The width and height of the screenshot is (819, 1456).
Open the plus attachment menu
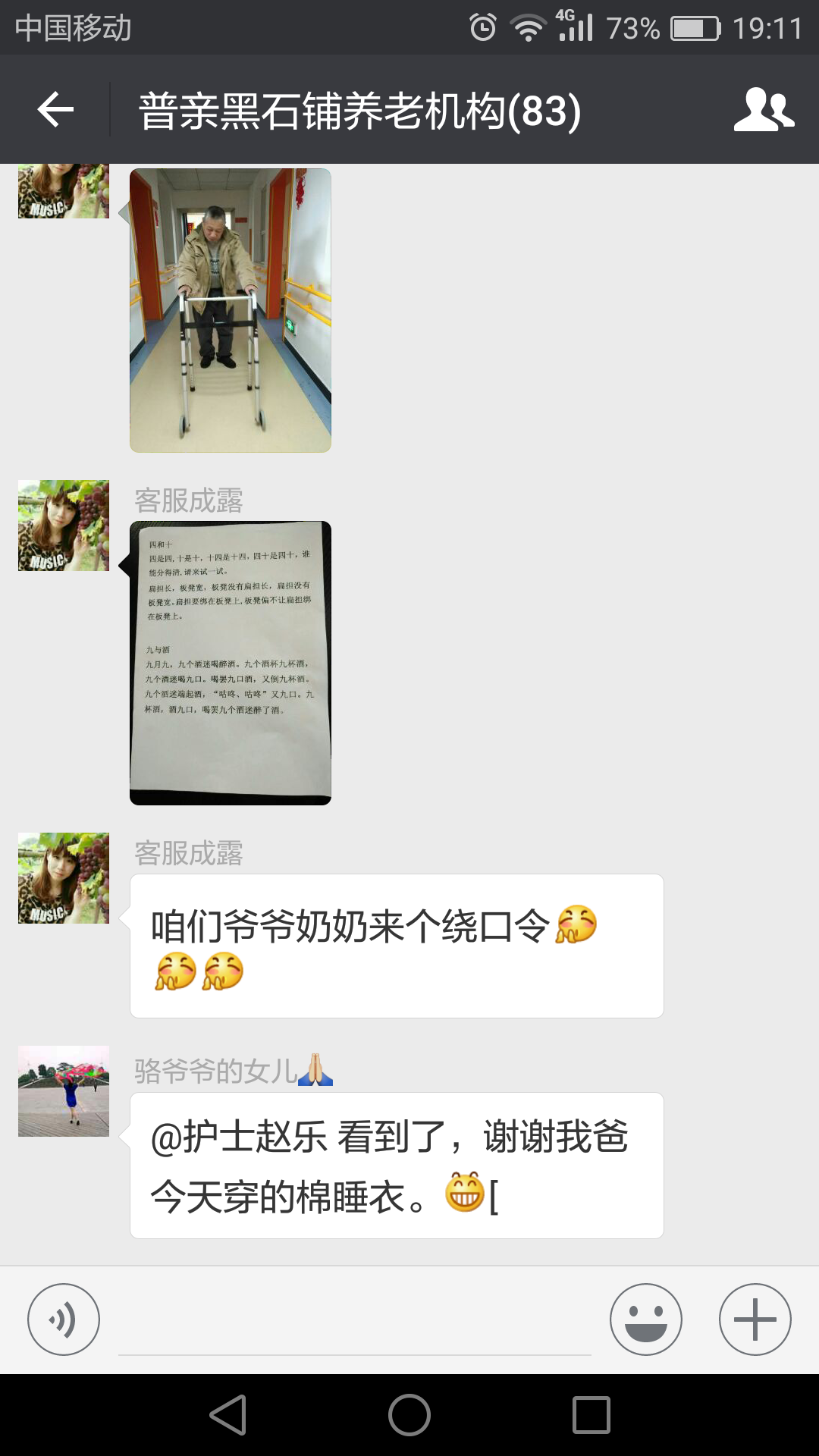coord(755,1319)
